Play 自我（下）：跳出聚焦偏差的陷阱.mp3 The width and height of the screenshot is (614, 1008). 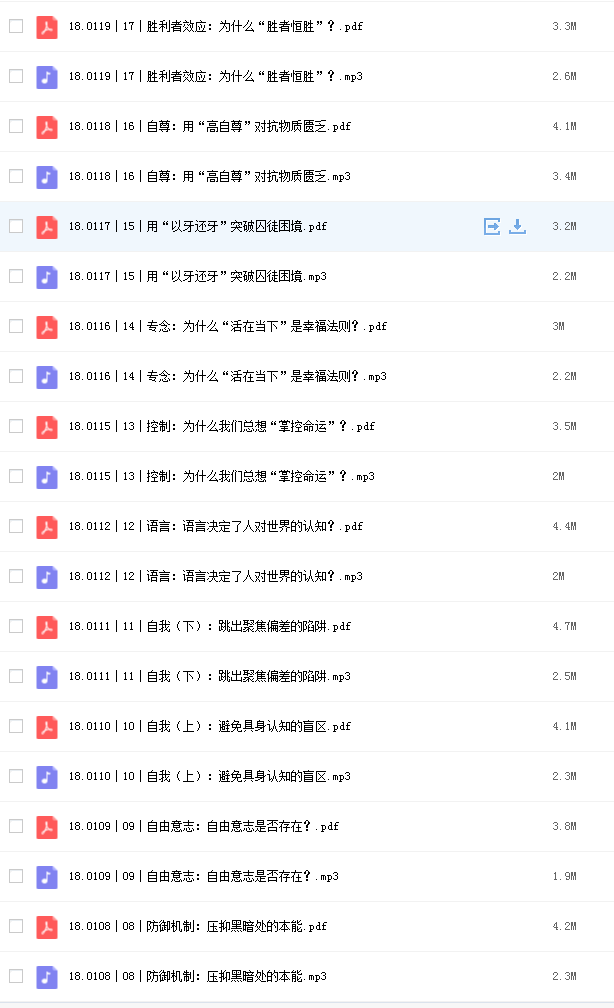pyautogui.click(x=210, y=676)
